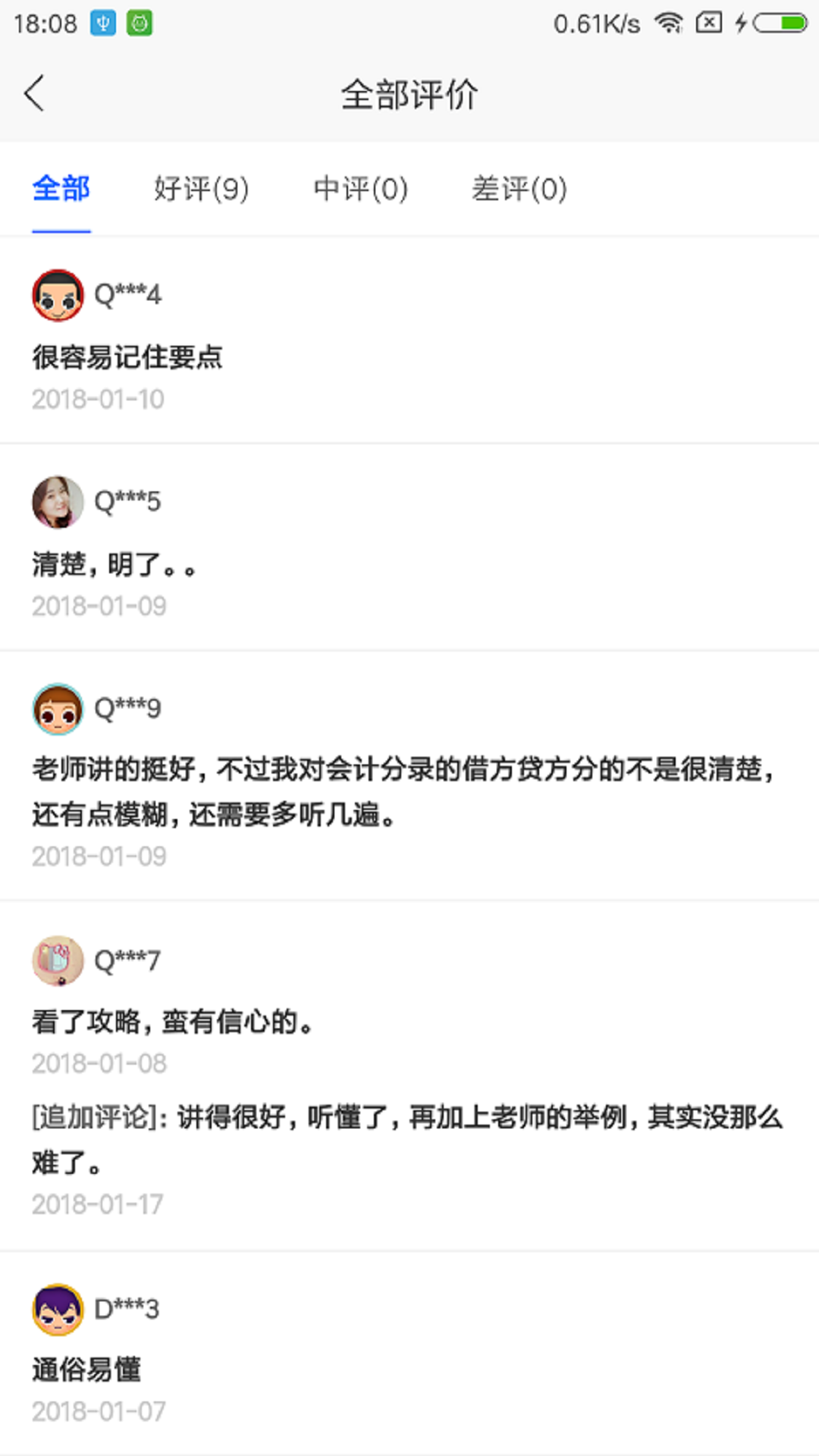Select the 通俗易懂 review by D***3
This screenshot has width=819, height=1456.
(86, 1370)
